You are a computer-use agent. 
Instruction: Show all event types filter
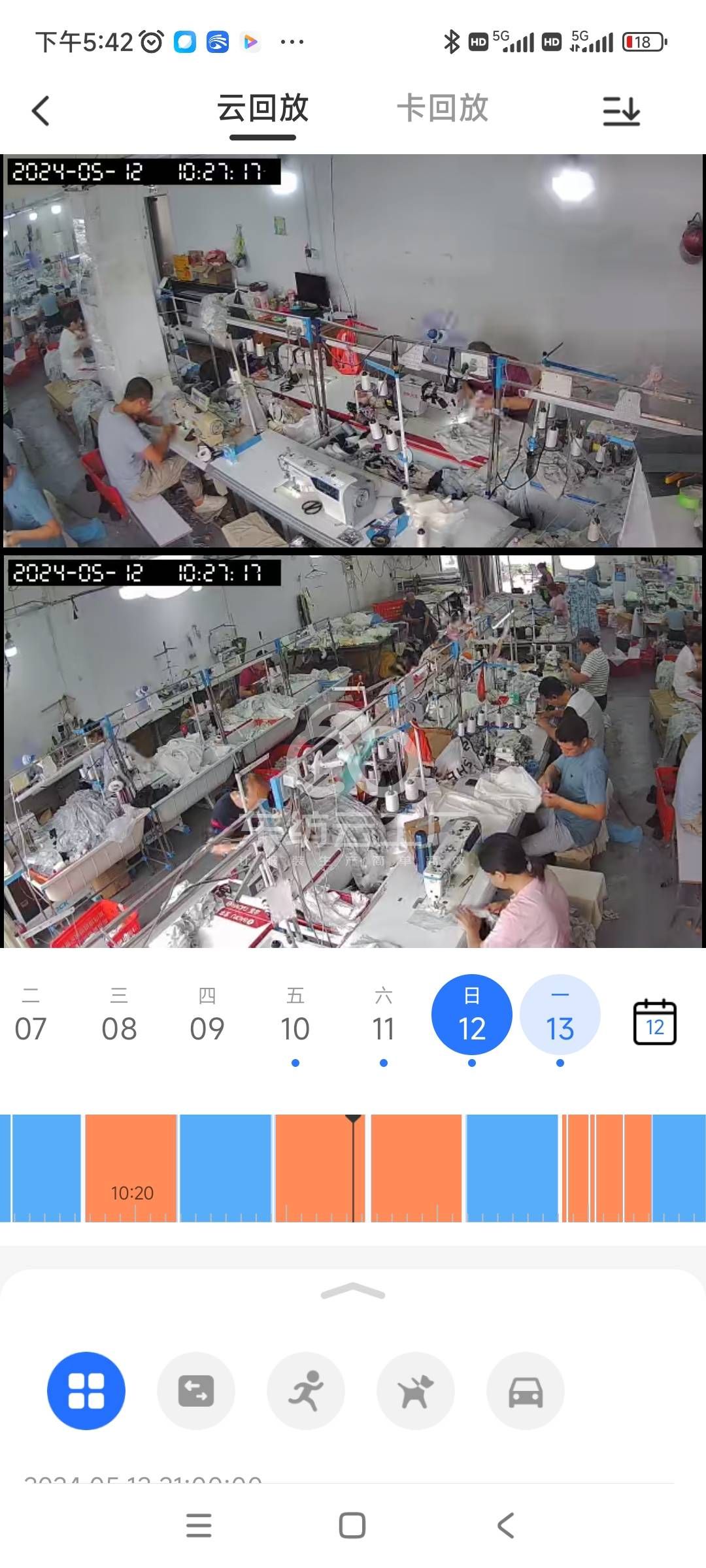pyautogui.click(x=86, y=1390)
